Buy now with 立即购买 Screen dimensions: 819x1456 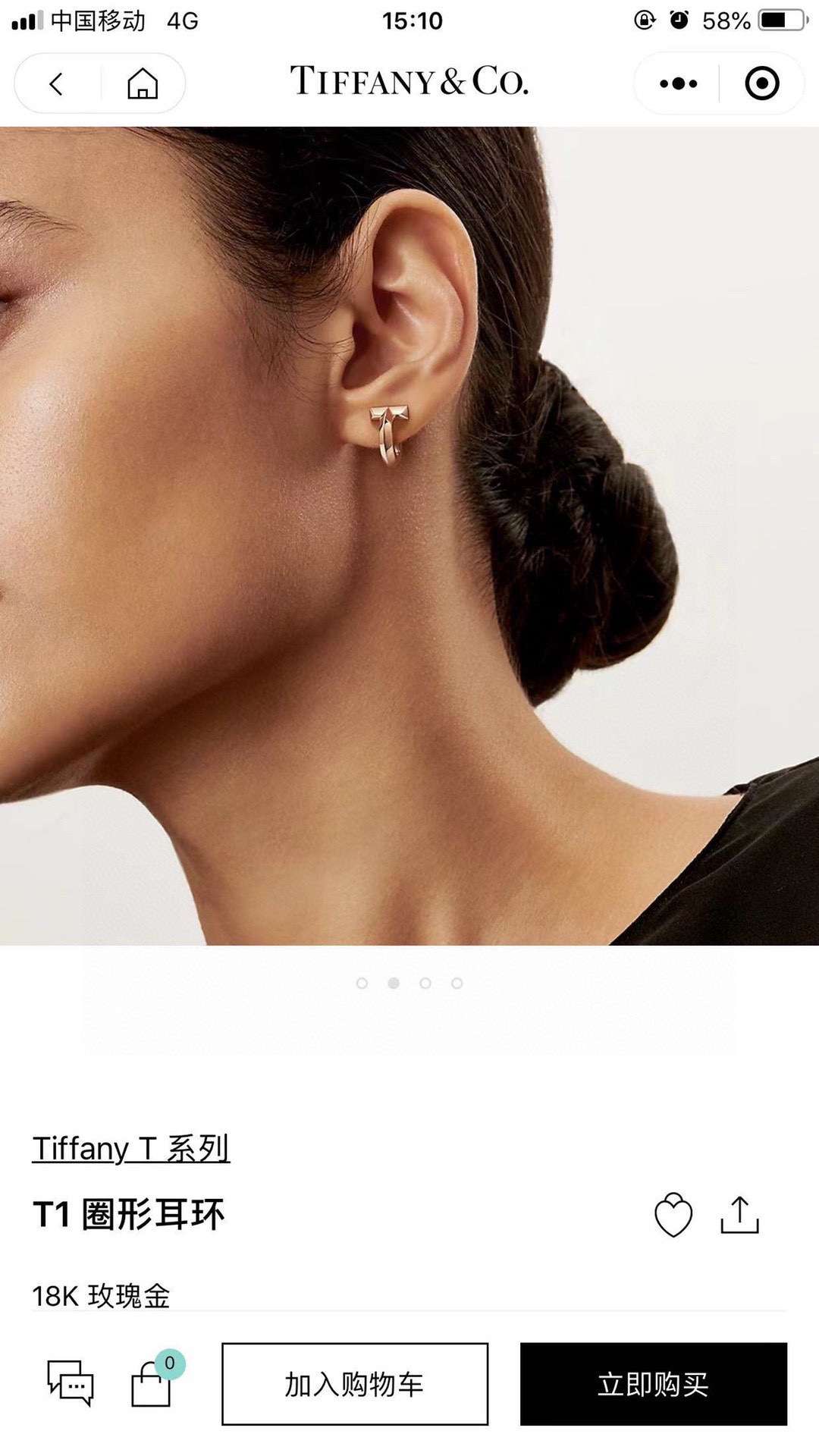(x=654, y=1384)
